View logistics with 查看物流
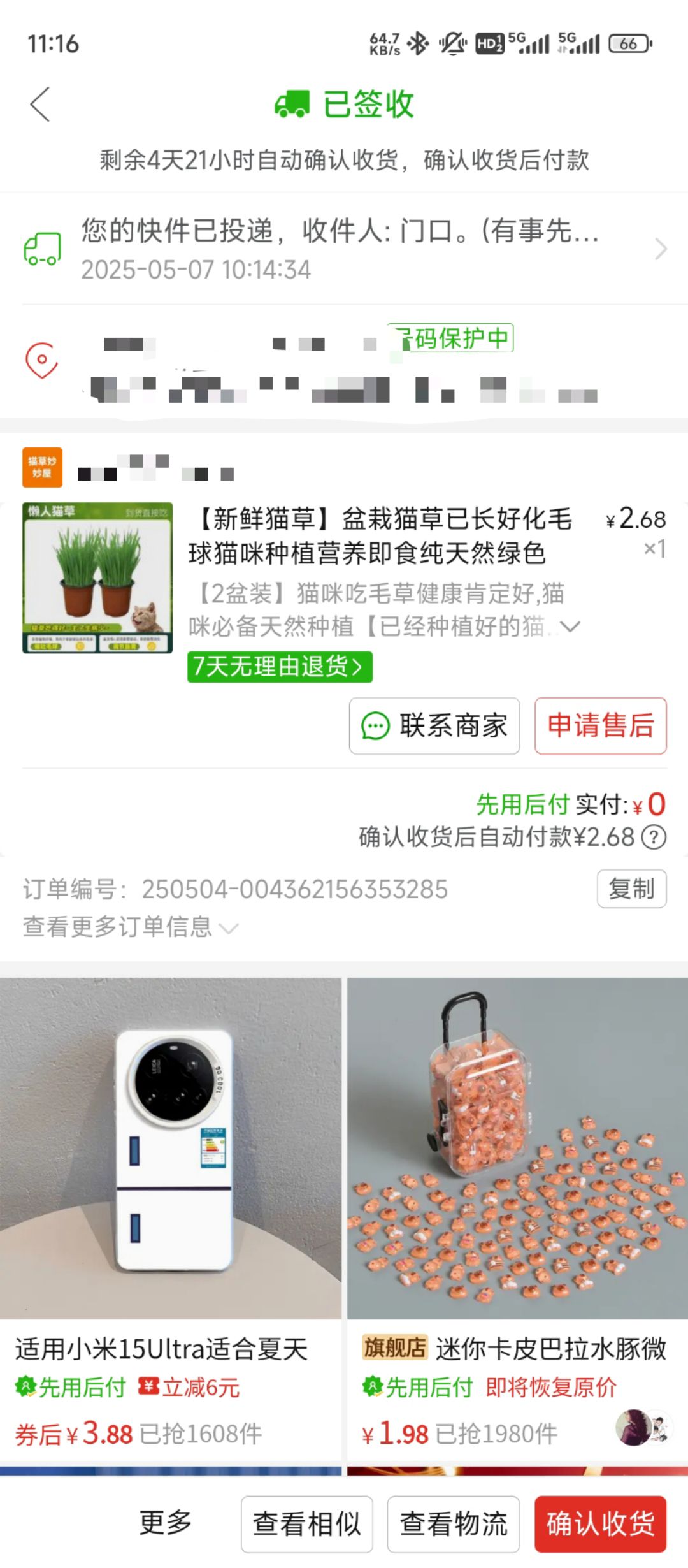Viewport: 688px width, 1568px height. click(x=454, y=1524)
